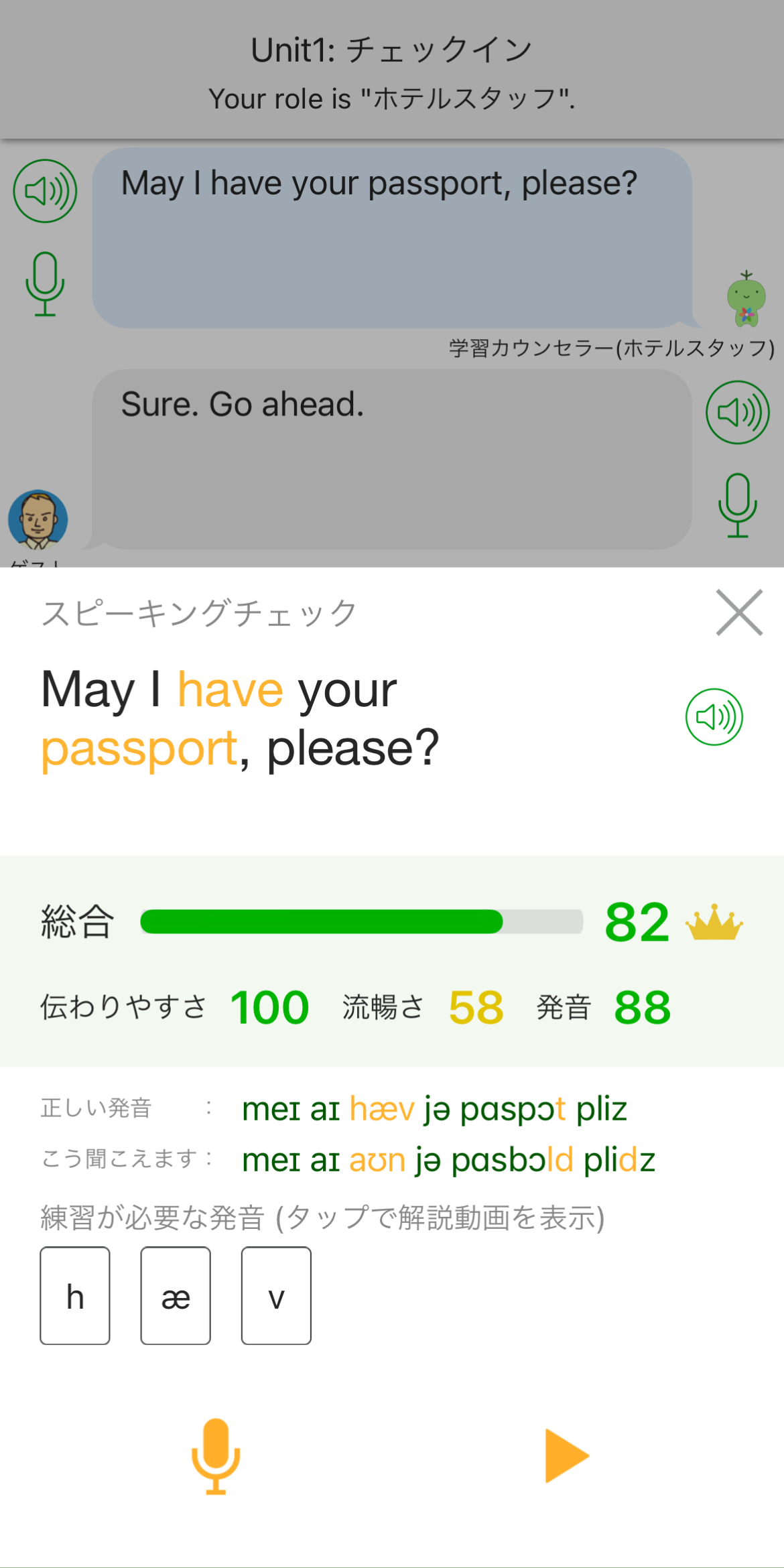This screenshot has height=1568, width=784.
Task: Record again with the orange microphone
Action: (216, 1455)
